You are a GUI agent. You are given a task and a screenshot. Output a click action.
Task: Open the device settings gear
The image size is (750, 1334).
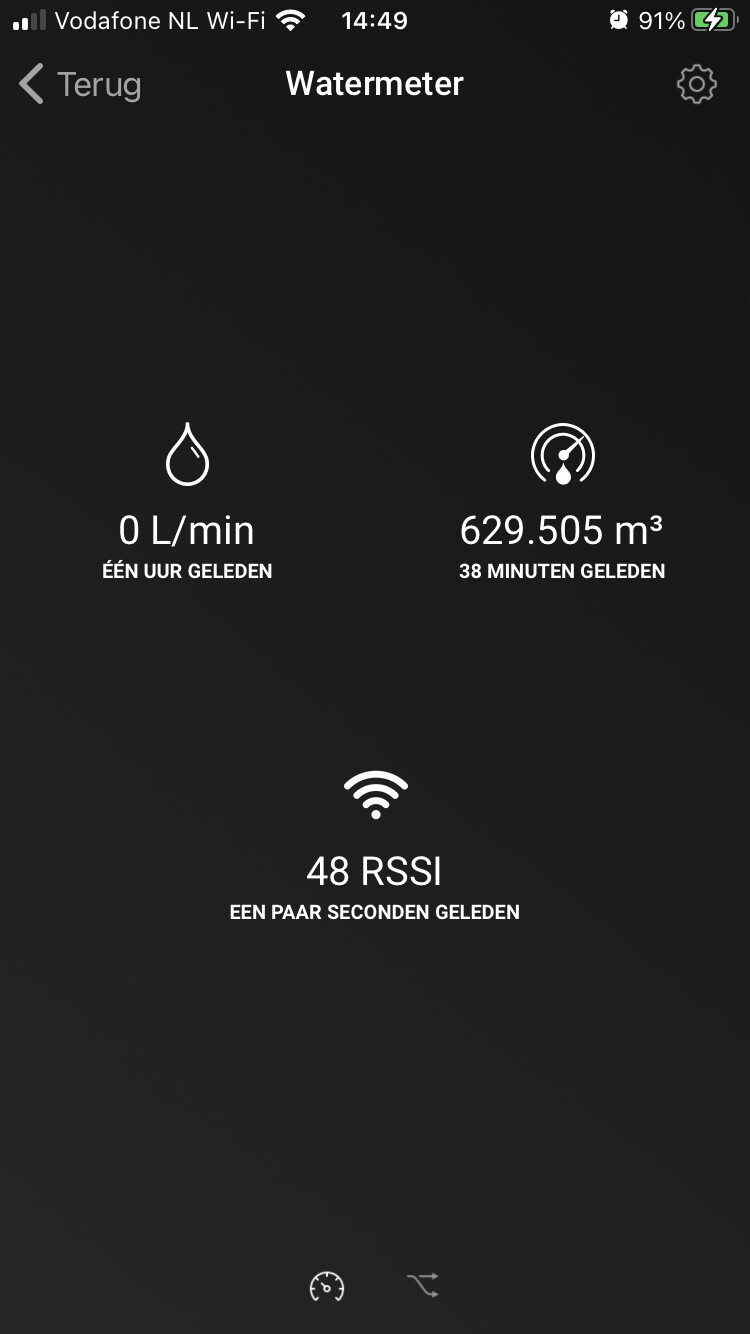696,84
